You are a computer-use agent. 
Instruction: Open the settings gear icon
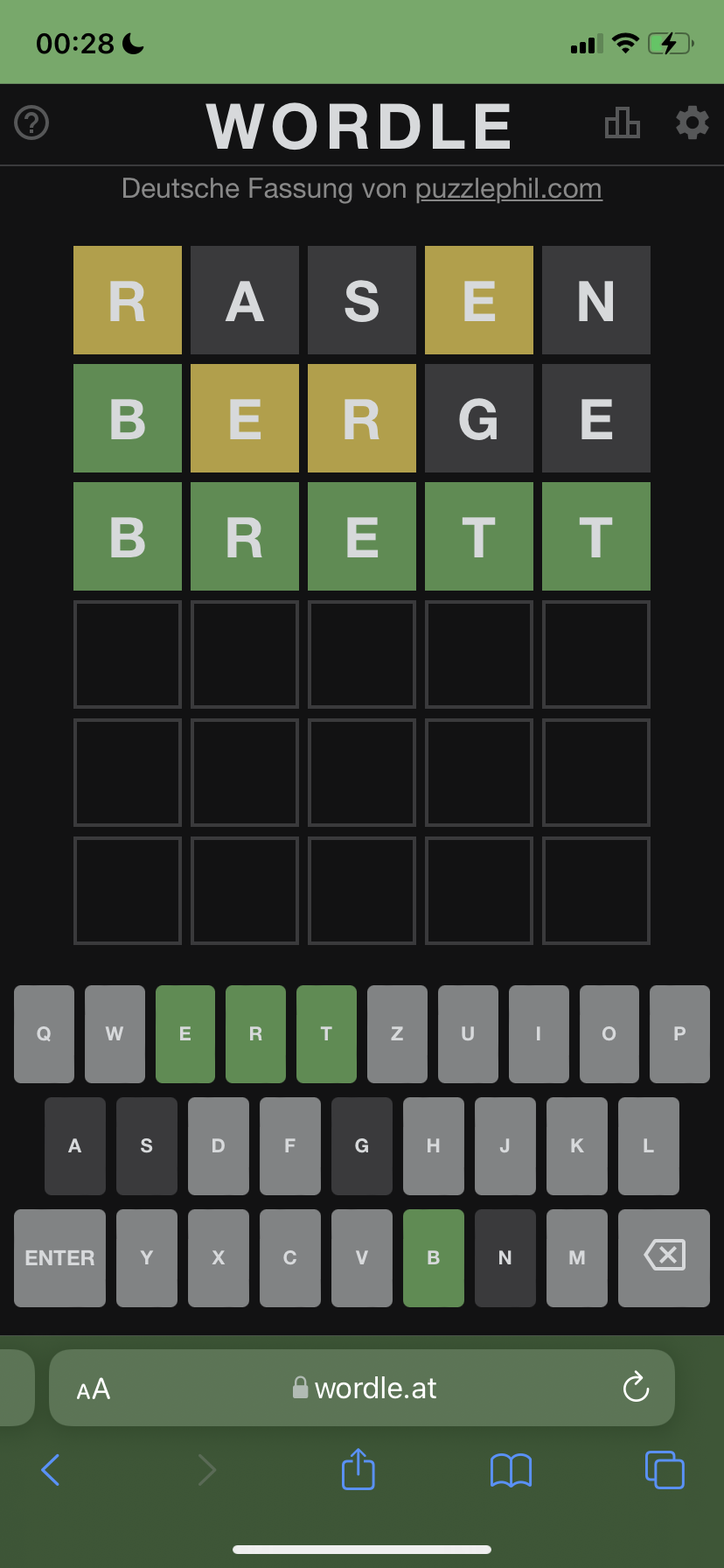coord(693,122)
